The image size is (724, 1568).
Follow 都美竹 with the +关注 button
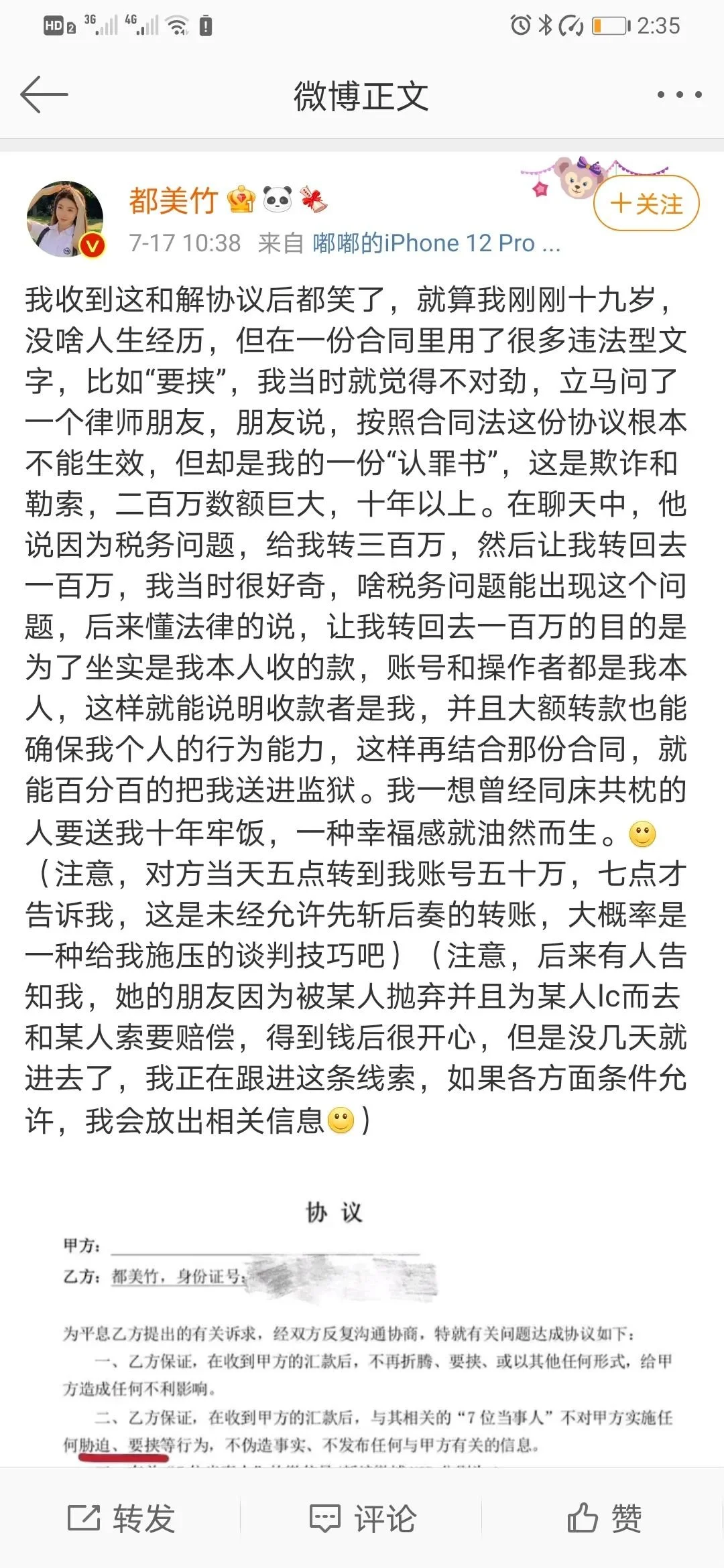646,204
